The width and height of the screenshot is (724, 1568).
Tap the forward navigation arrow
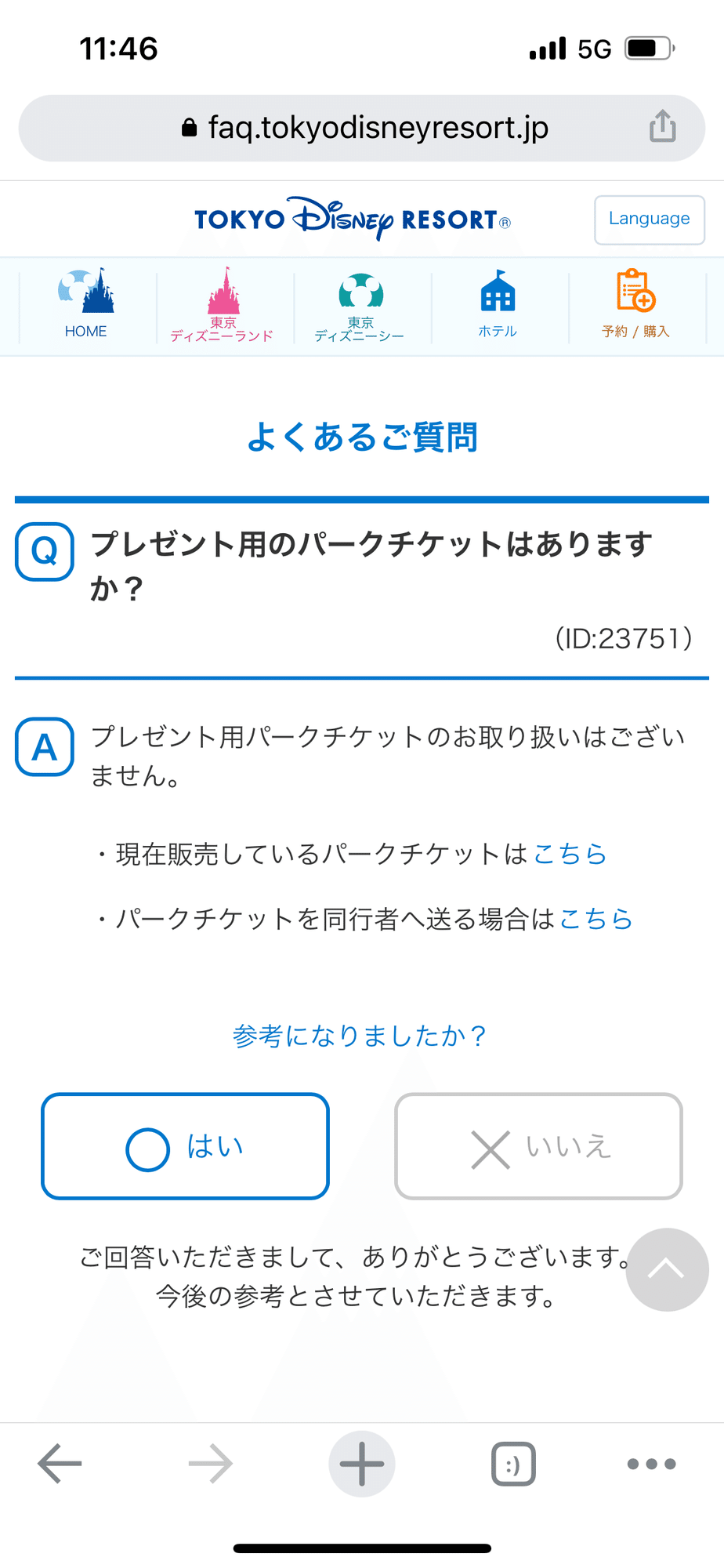click(211, 1465)
